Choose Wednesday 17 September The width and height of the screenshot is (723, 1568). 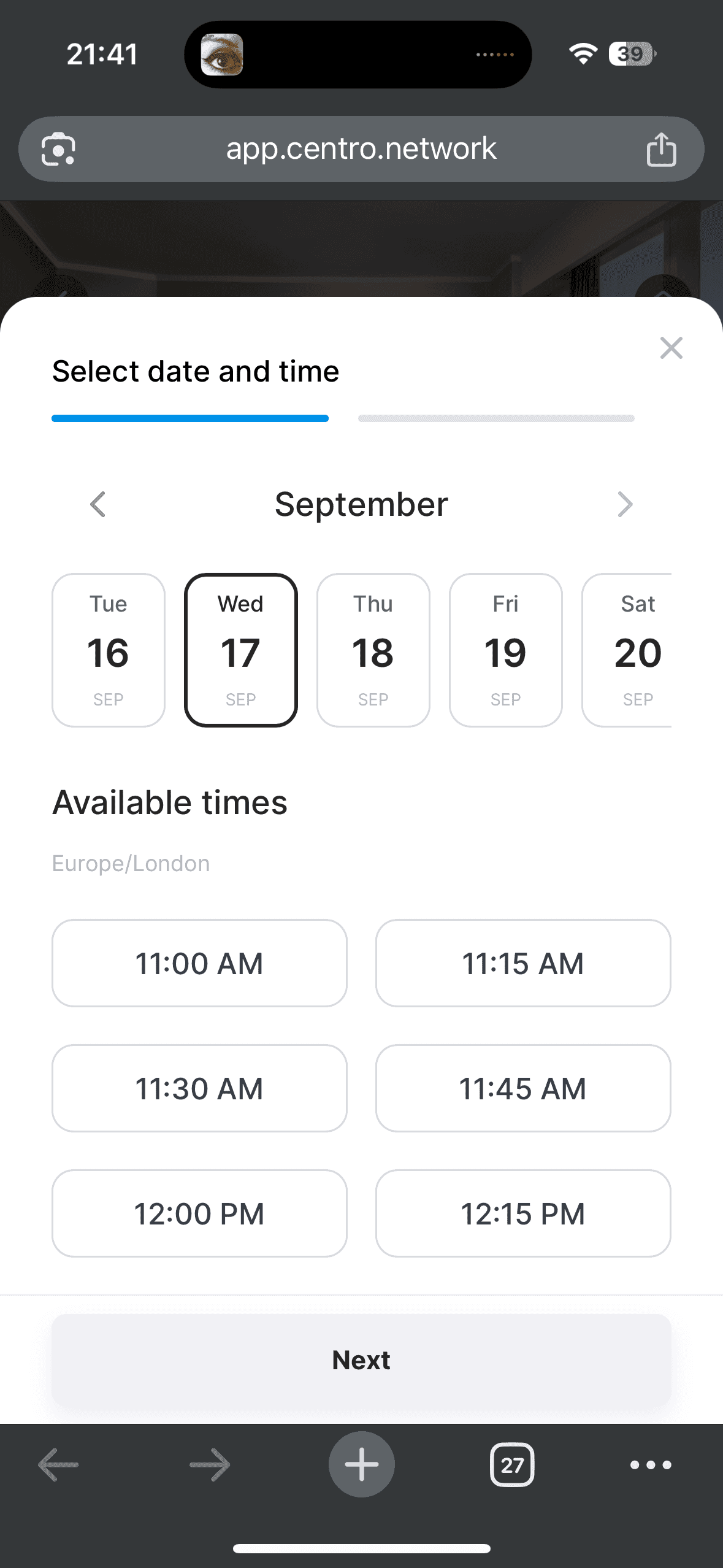[x=241, y=650]
